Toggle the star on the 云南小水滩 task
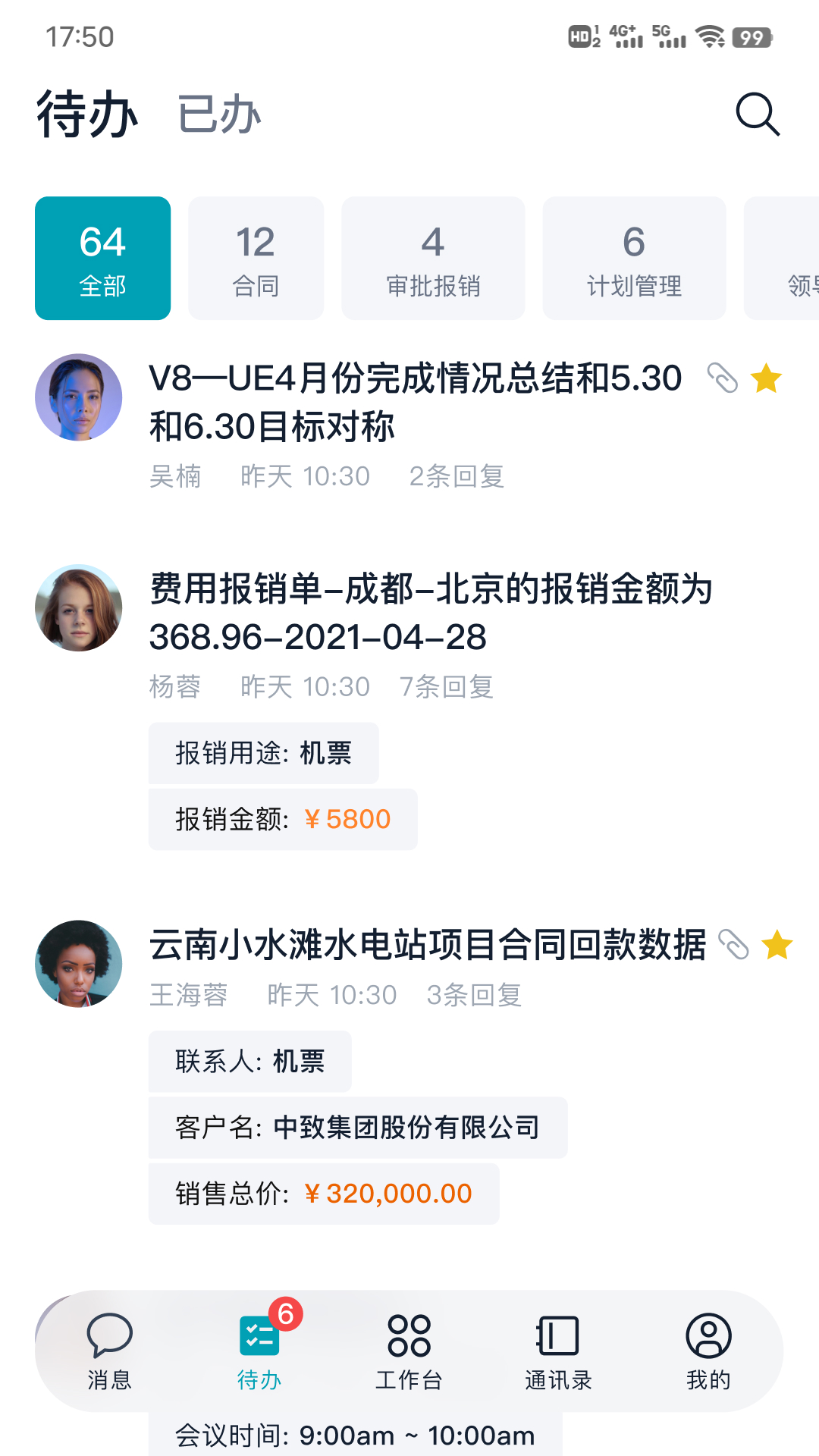 pos(776,946)
